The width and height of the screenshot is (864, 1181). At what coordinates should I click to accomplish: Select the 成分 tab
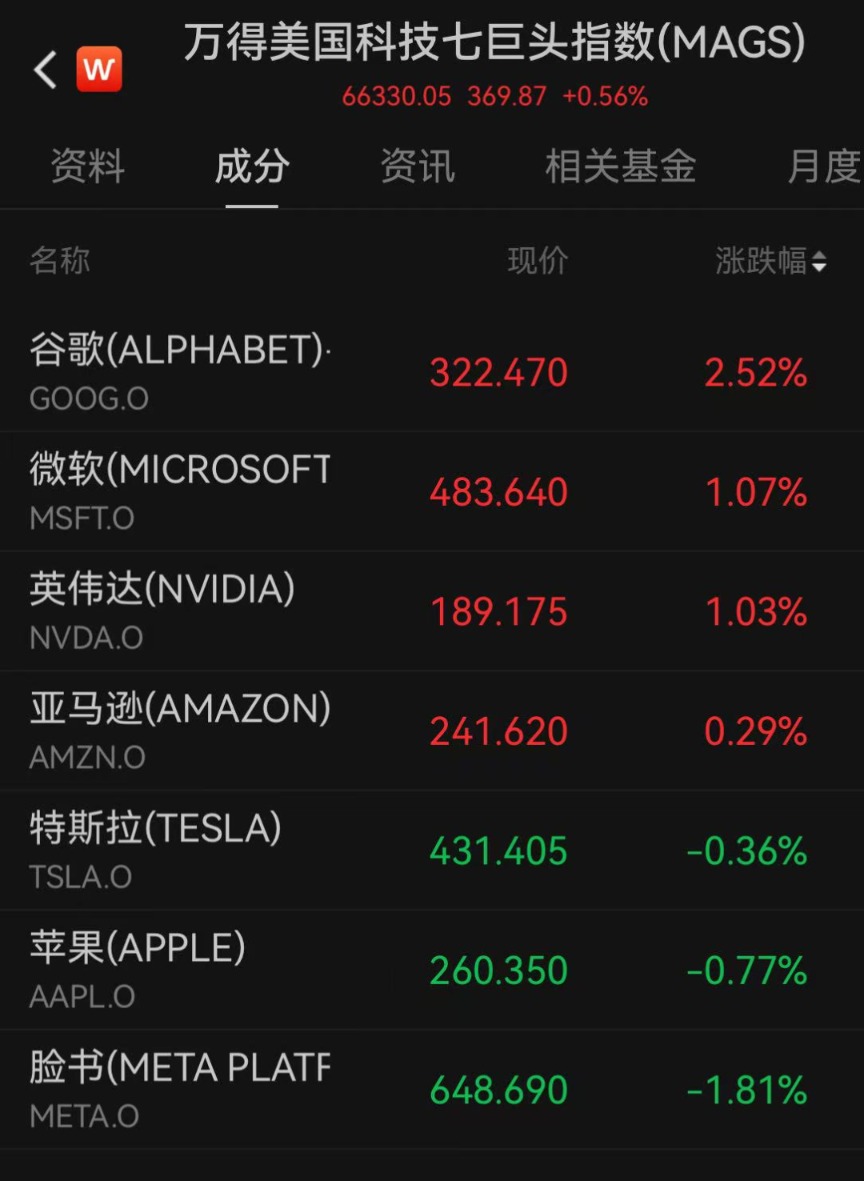pyautogui.click(x=252, y=166)
